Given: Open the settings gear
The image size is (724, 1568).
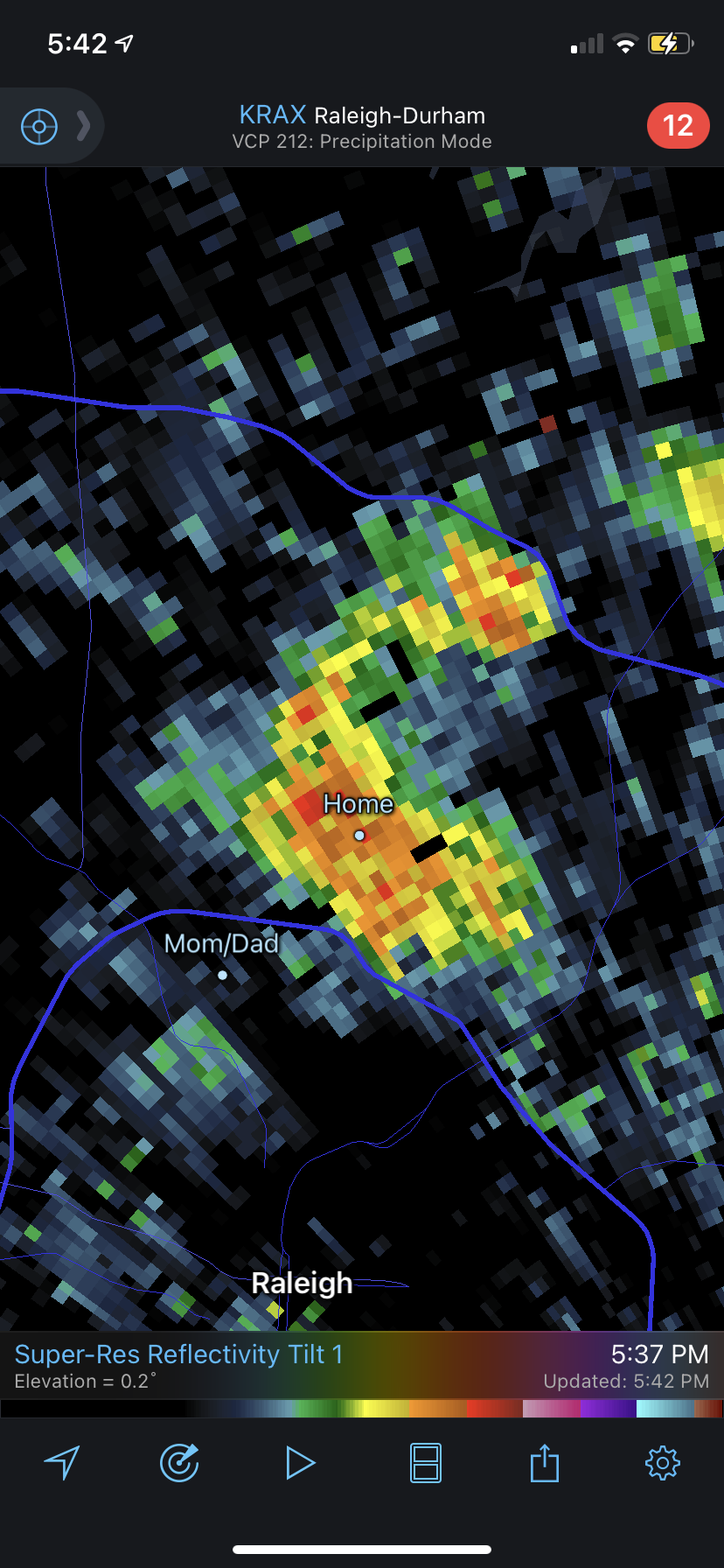Looking at the screenshot, I should coord(662,1462).
